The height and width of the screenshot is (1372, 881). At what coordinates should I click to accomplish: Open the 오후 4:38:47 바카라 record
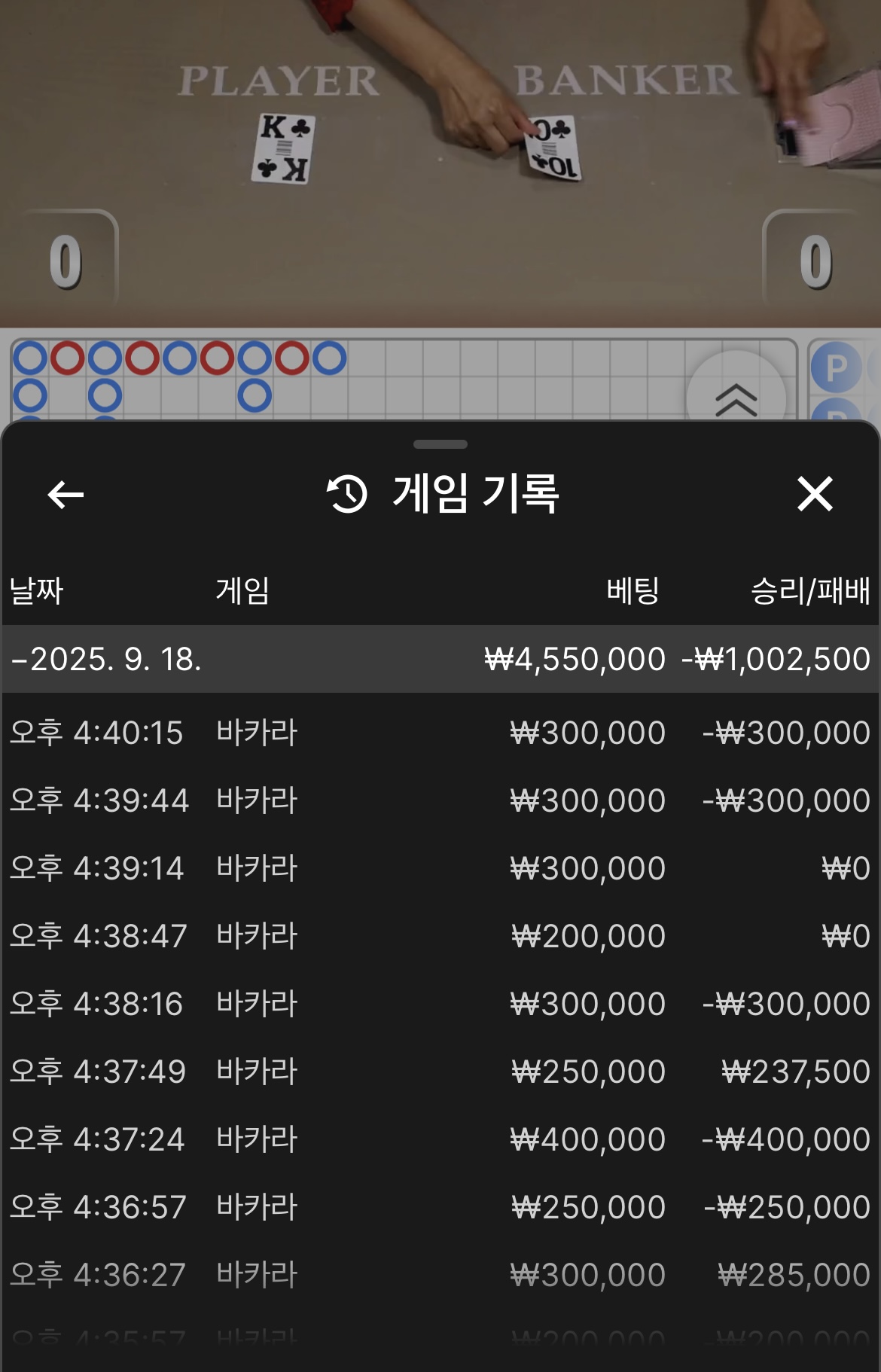click(440, 936)
